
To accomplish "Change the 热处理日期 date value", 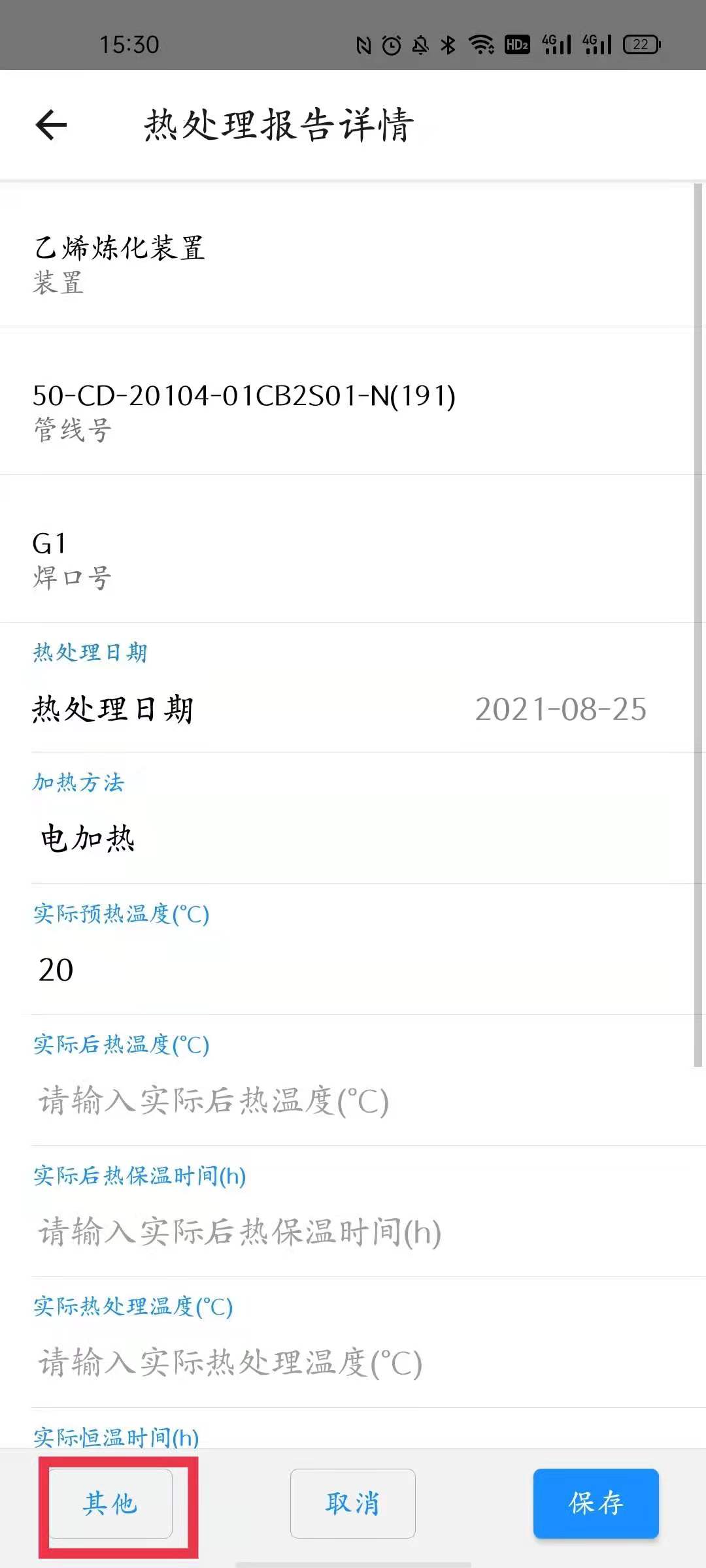I will tap(560, 710).
